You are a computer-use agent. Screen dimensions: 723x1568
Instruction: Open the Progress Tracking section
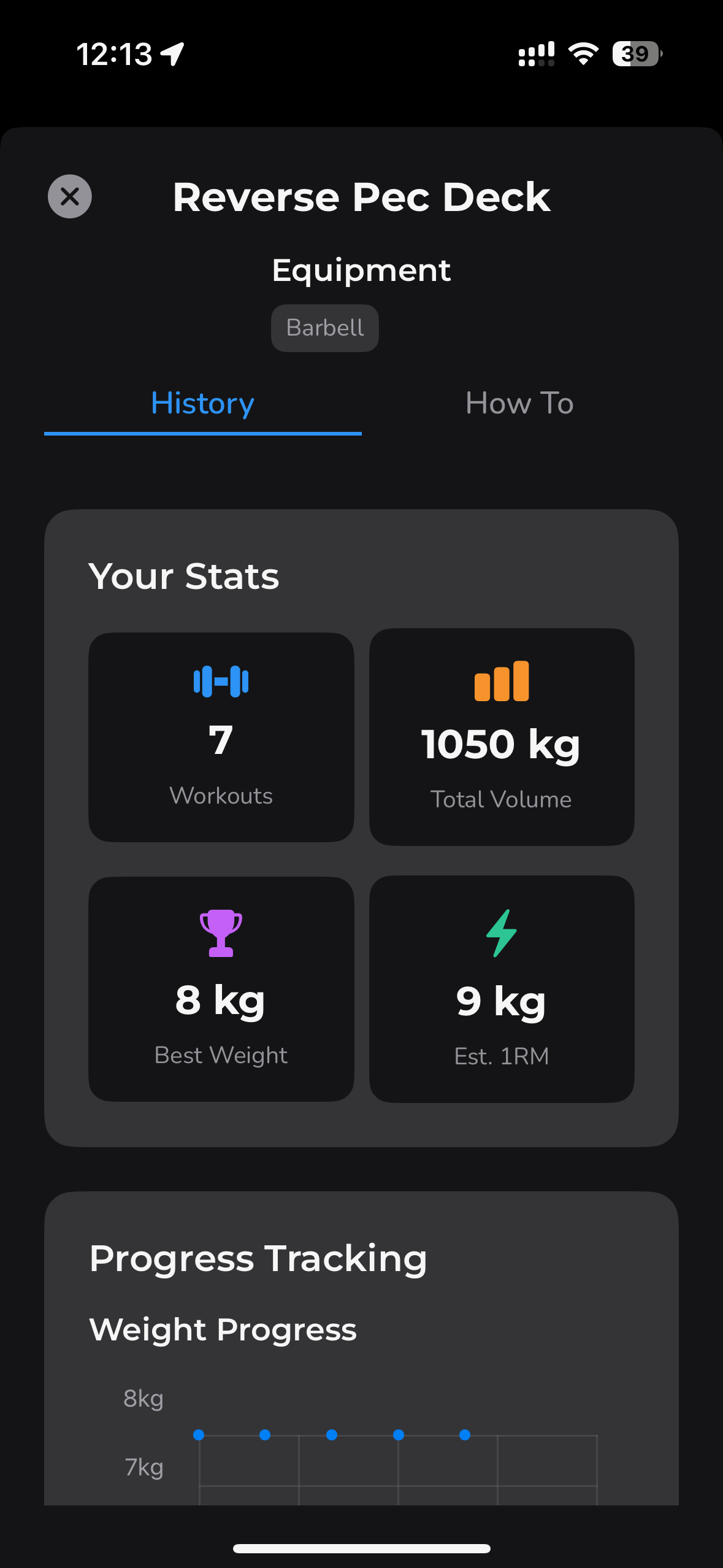pyautogui.click(x=258, y=1258)
